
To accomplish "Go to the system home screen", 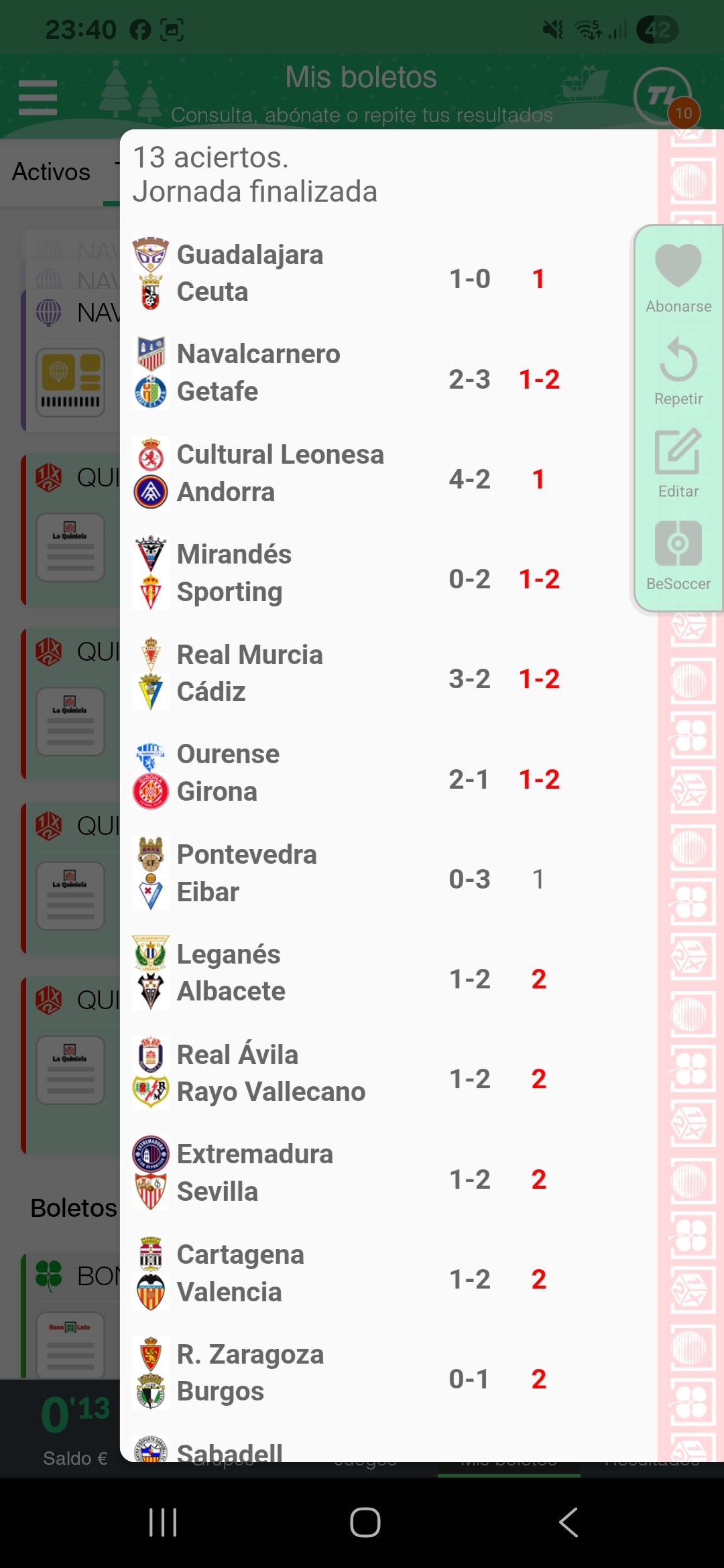I will pyautogui.click(x=365, y=1522).
